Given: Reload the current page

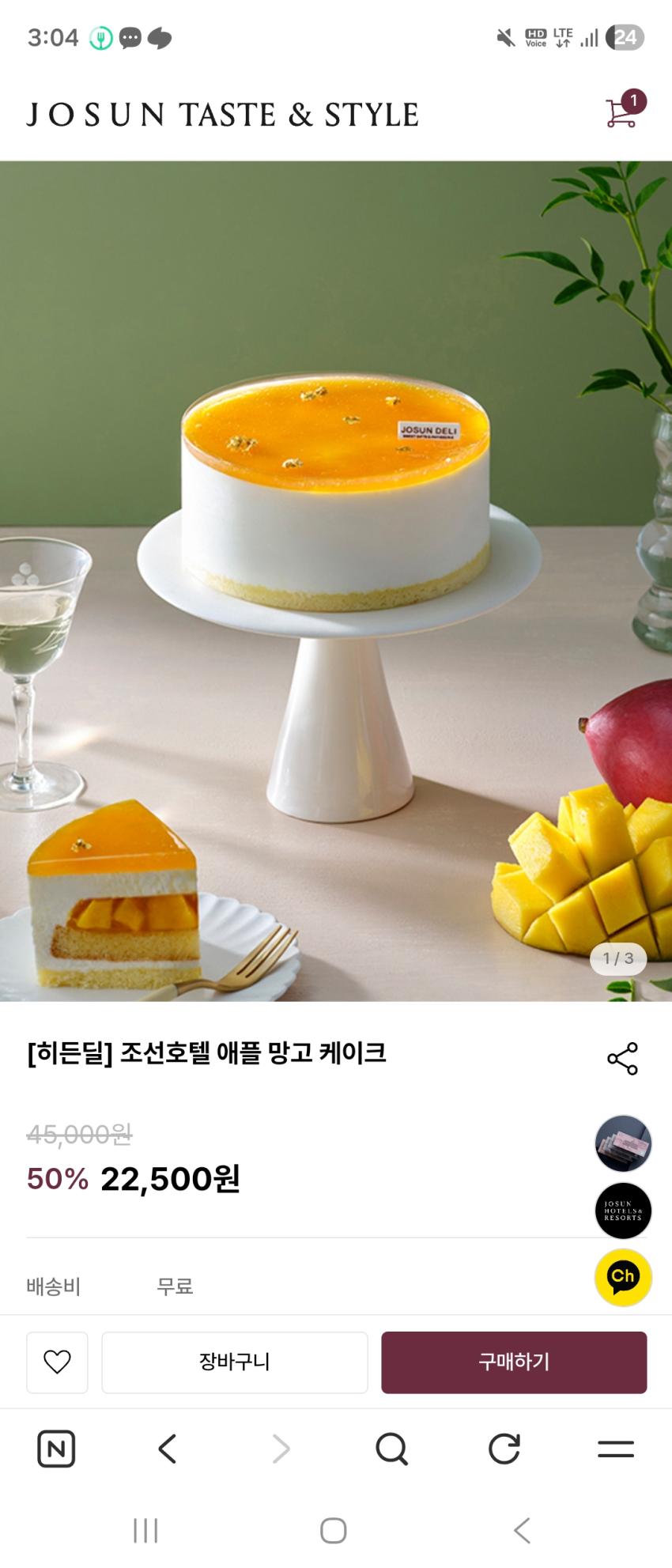Looking at the screenshot, I should (504, 1449).
